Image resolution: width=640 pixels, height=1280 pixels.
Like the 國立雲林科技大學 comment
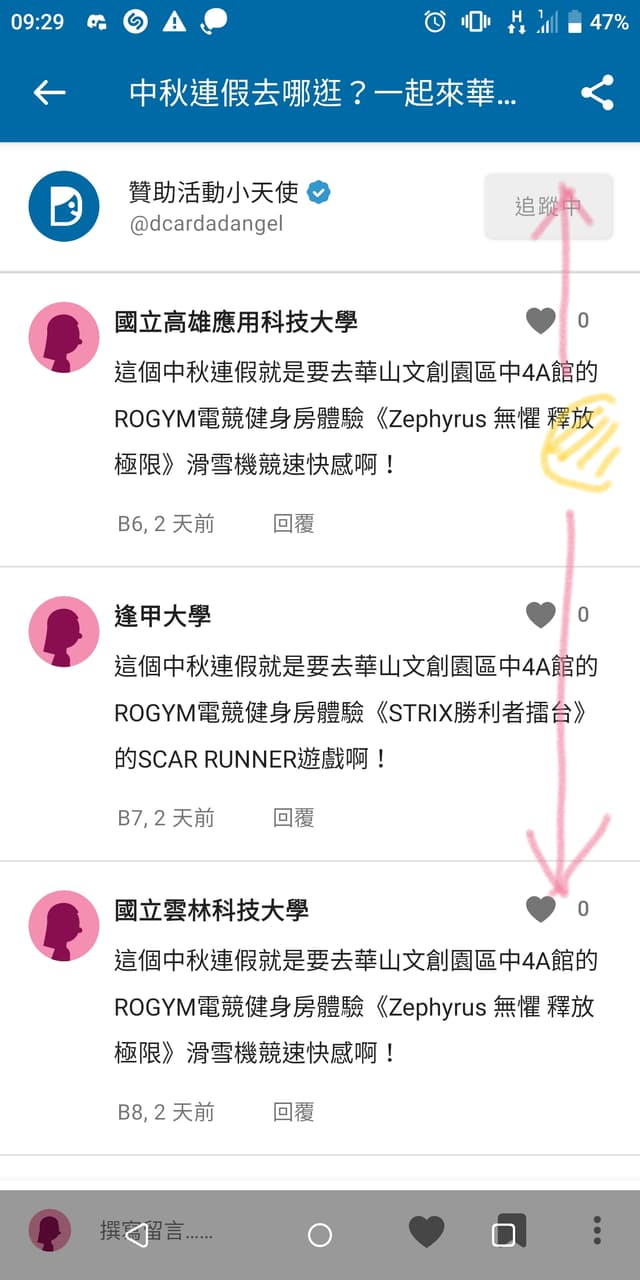click(541, 908)
